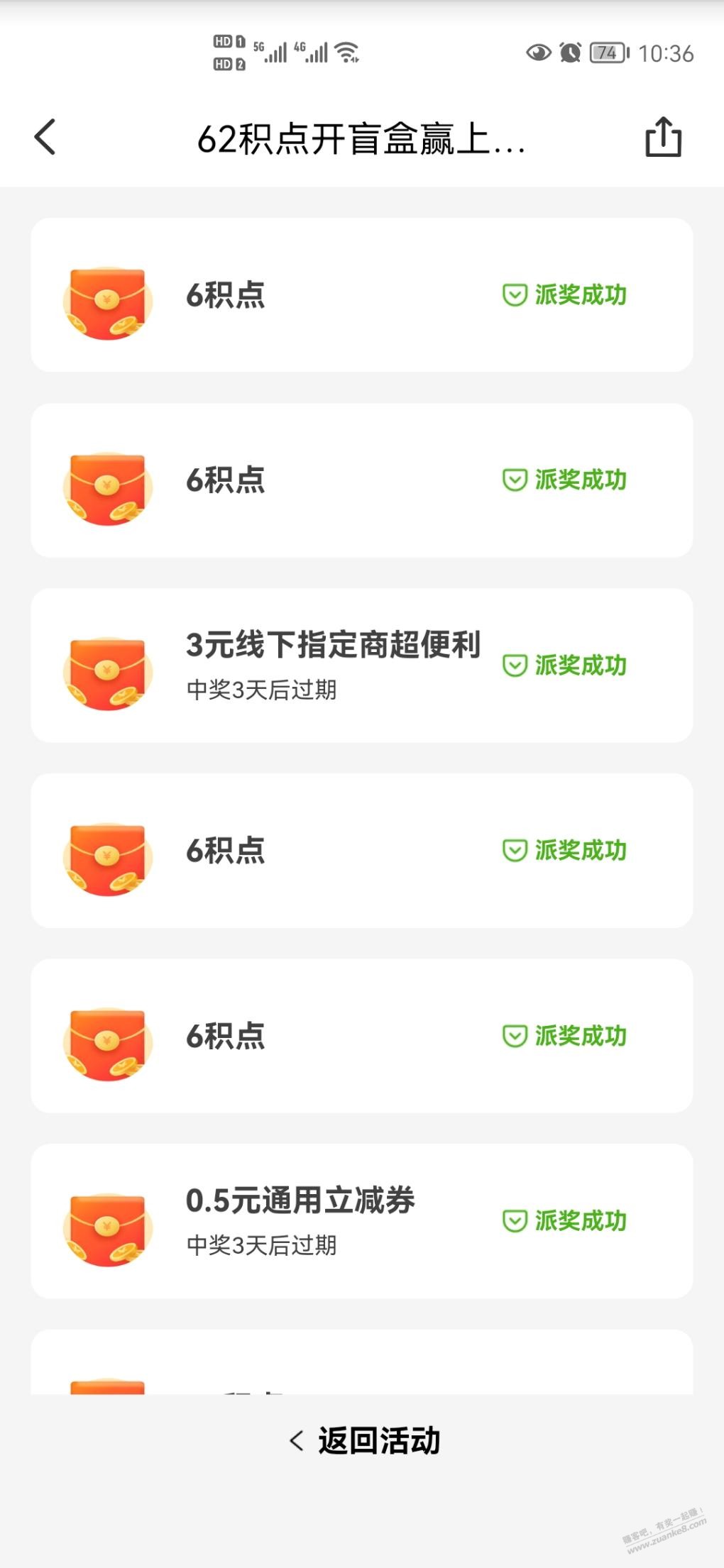Open the 3元线下指定商超便利 prize card
Viewport: 724px width, 1568px height.
tap(362, 666)
